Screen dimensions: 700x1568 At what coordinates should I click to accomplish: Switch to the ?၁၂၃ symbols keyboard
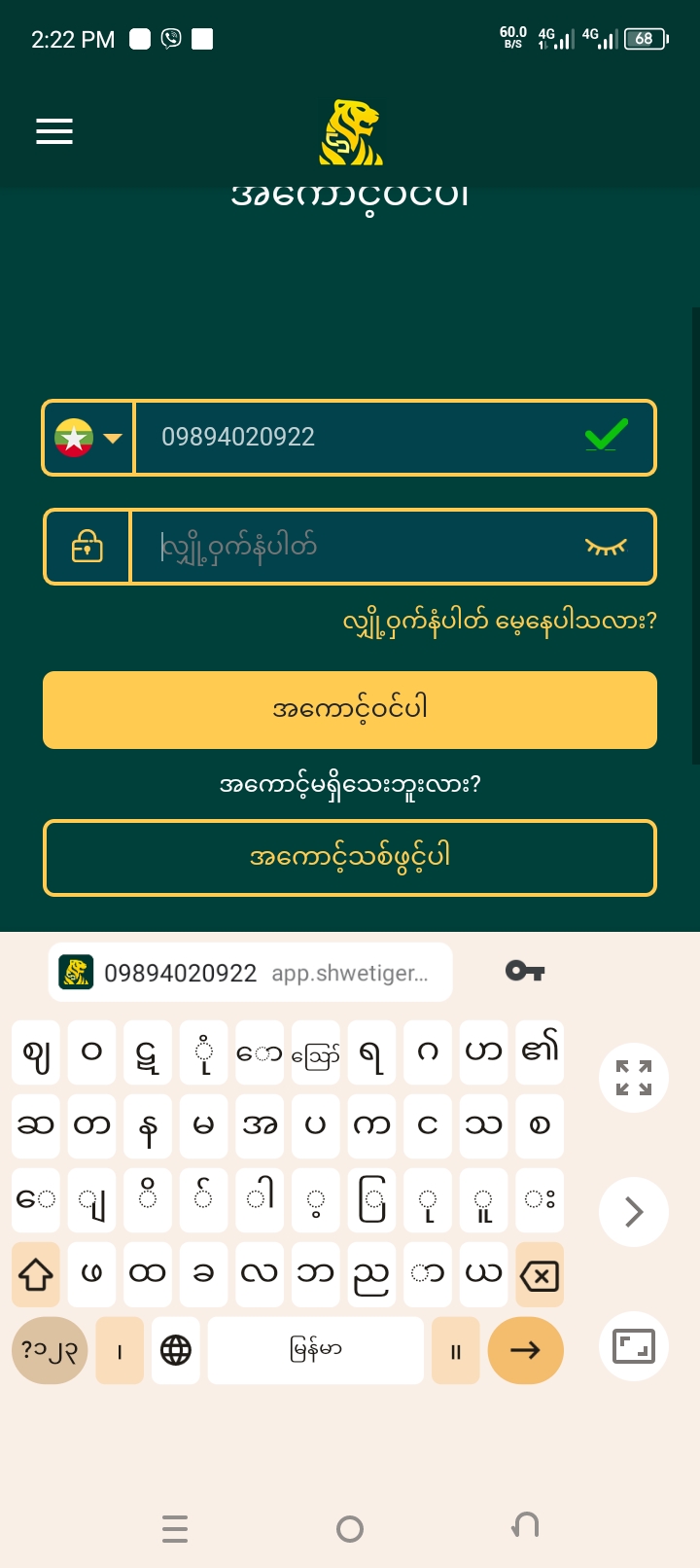coord(49,1350)
